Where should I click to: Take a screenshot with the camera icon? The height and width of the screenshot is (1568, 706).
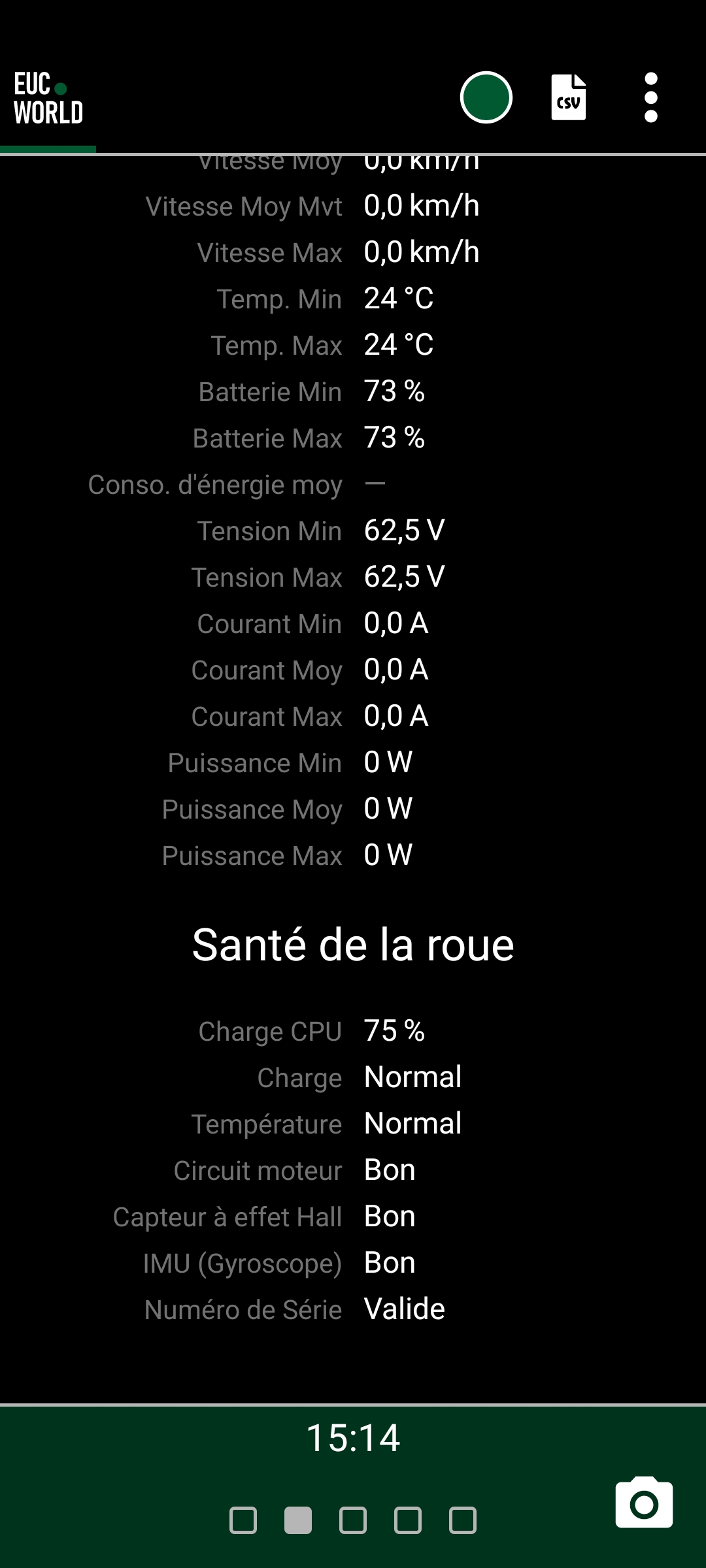coord(644,1502)
